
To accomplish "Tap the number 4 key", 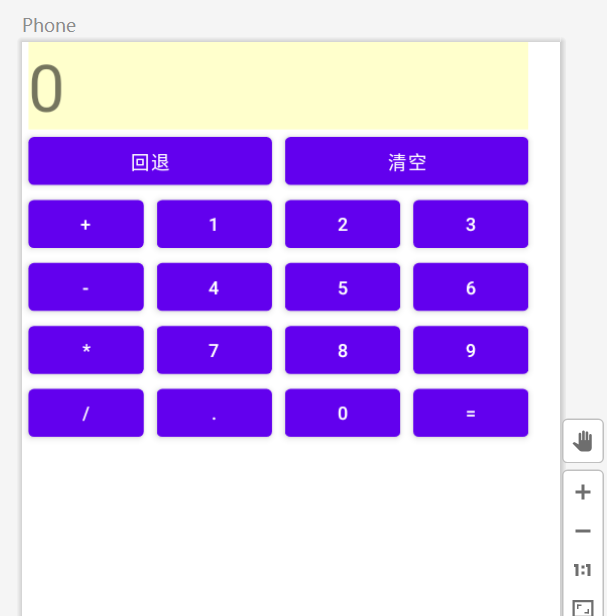I will click(x=214, y=288).
